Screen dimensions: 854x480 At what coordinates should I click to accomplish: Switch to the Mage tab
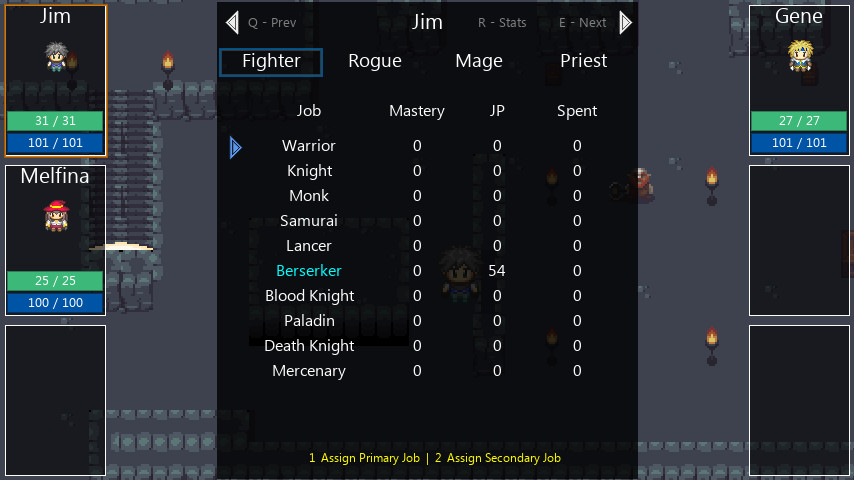tap(479, 62)
